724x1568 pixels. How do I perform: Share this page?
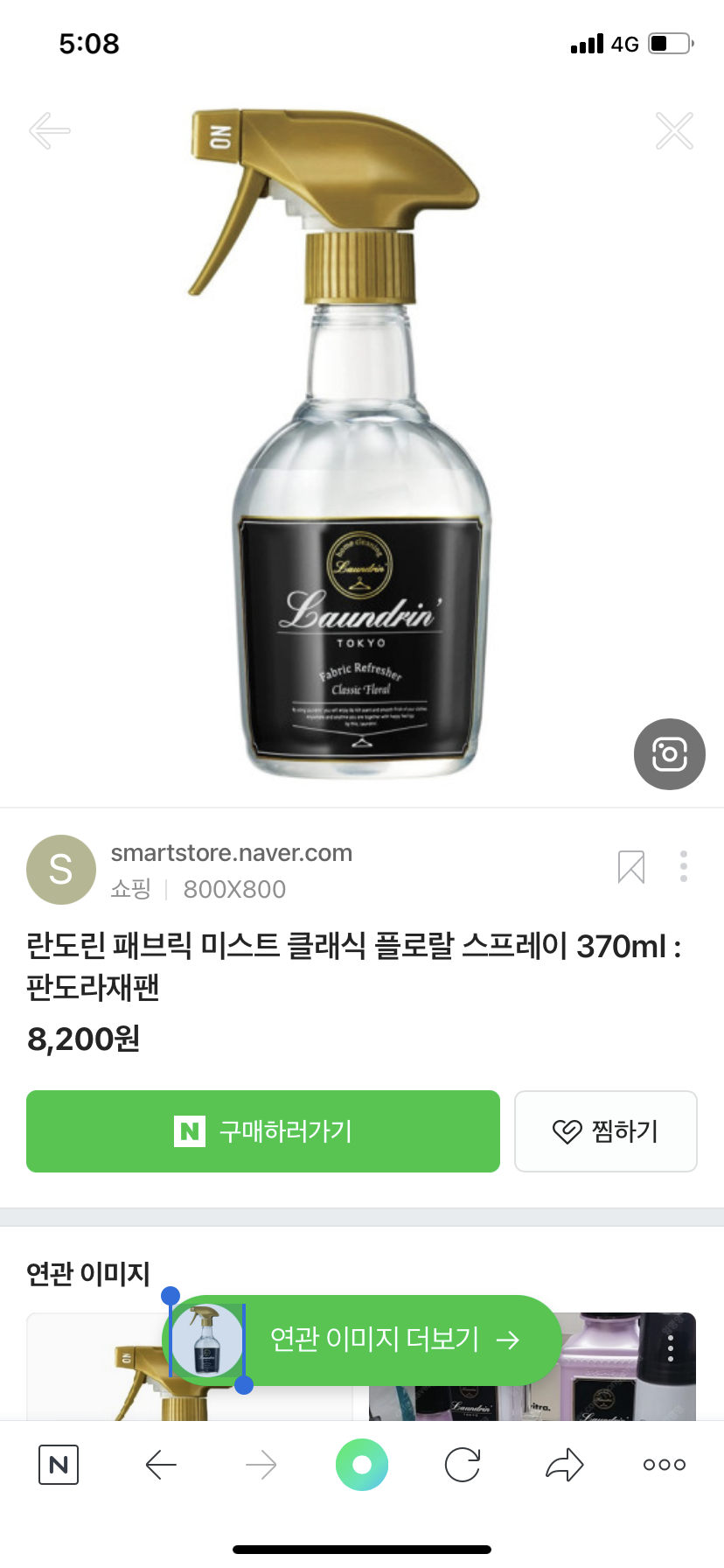(564, 1465)
